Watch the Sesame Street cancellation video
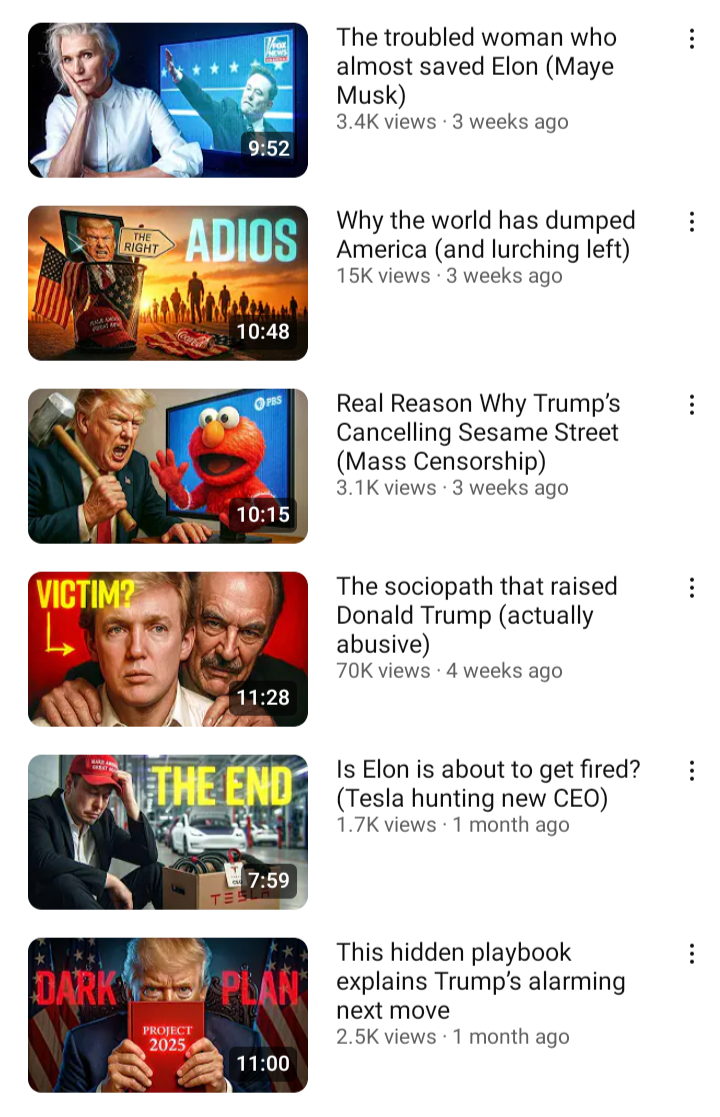720x1117 pixels. 168,466
